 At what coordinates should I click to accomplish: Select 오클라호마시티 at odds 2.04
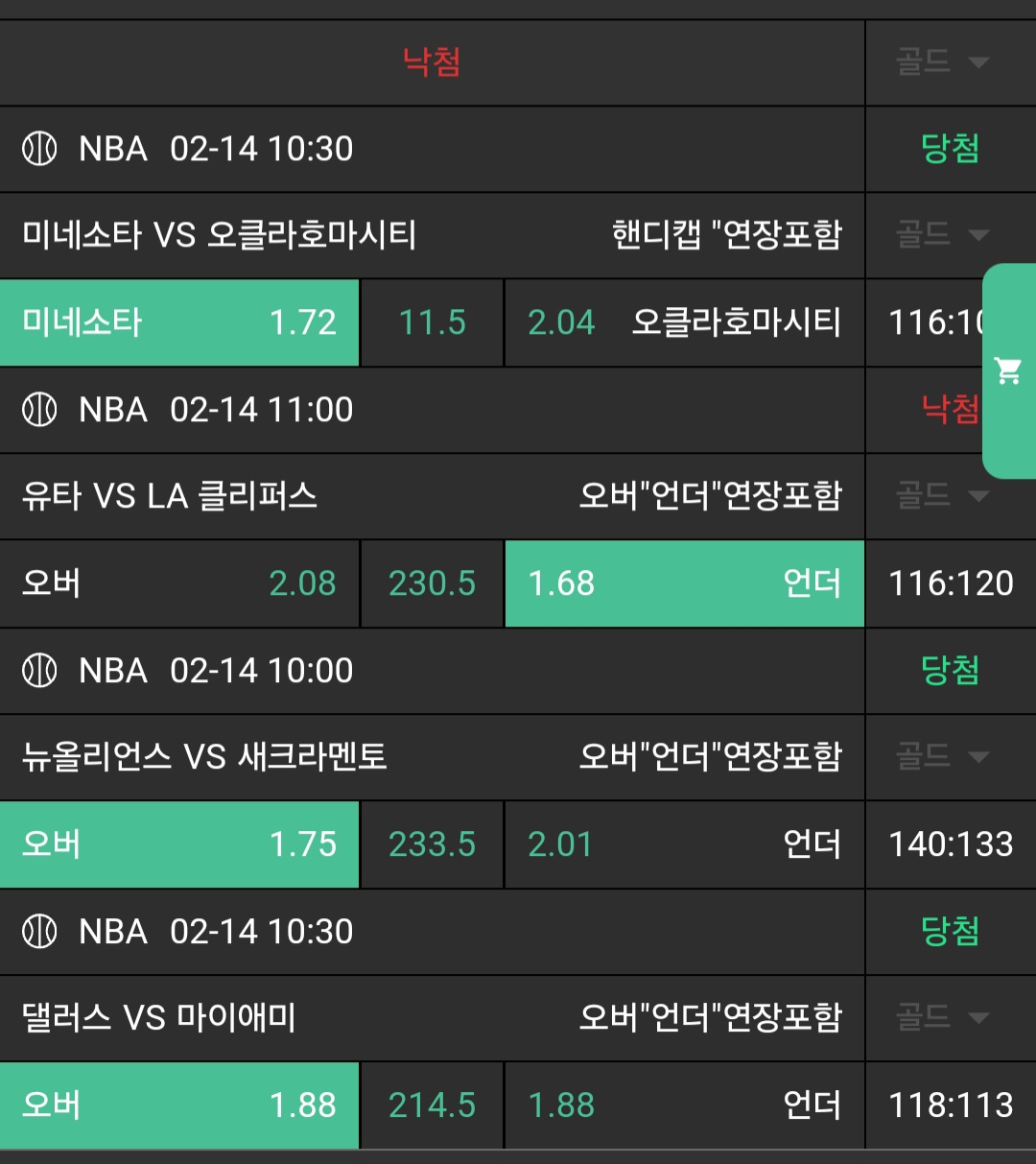click(x=684, y=322)
